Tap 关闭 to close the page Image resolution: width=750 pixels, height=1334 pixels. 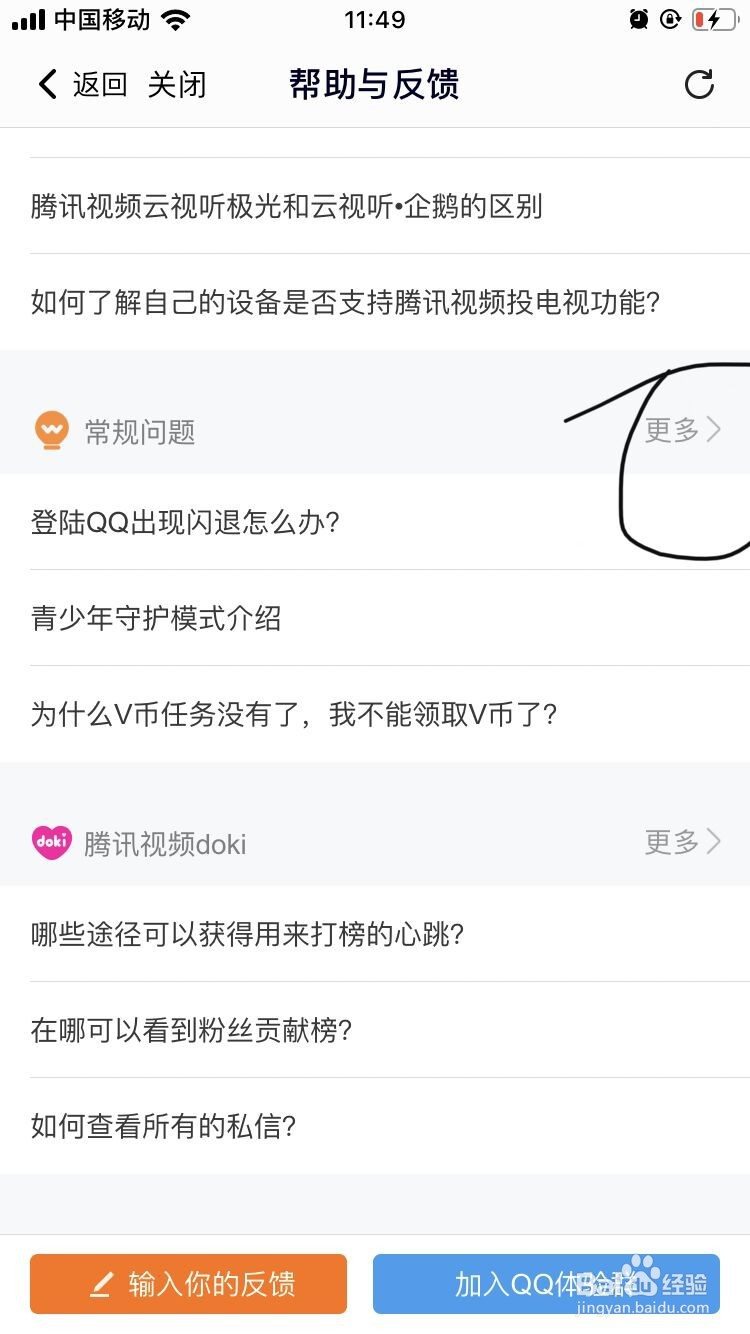tap(178, 84)
